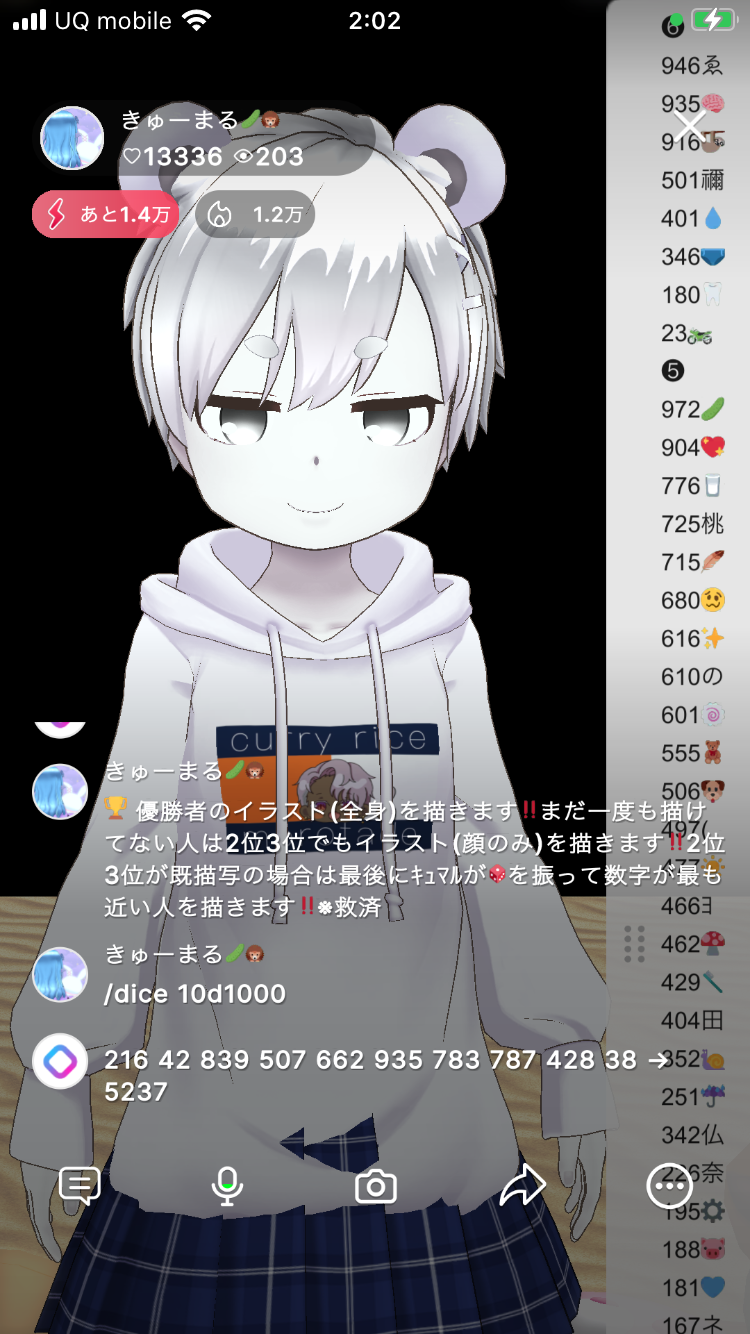The height and width of the screenshot is (1334, 750).
Task: Open the more options menu
Action: click(x=669, y=1186)
